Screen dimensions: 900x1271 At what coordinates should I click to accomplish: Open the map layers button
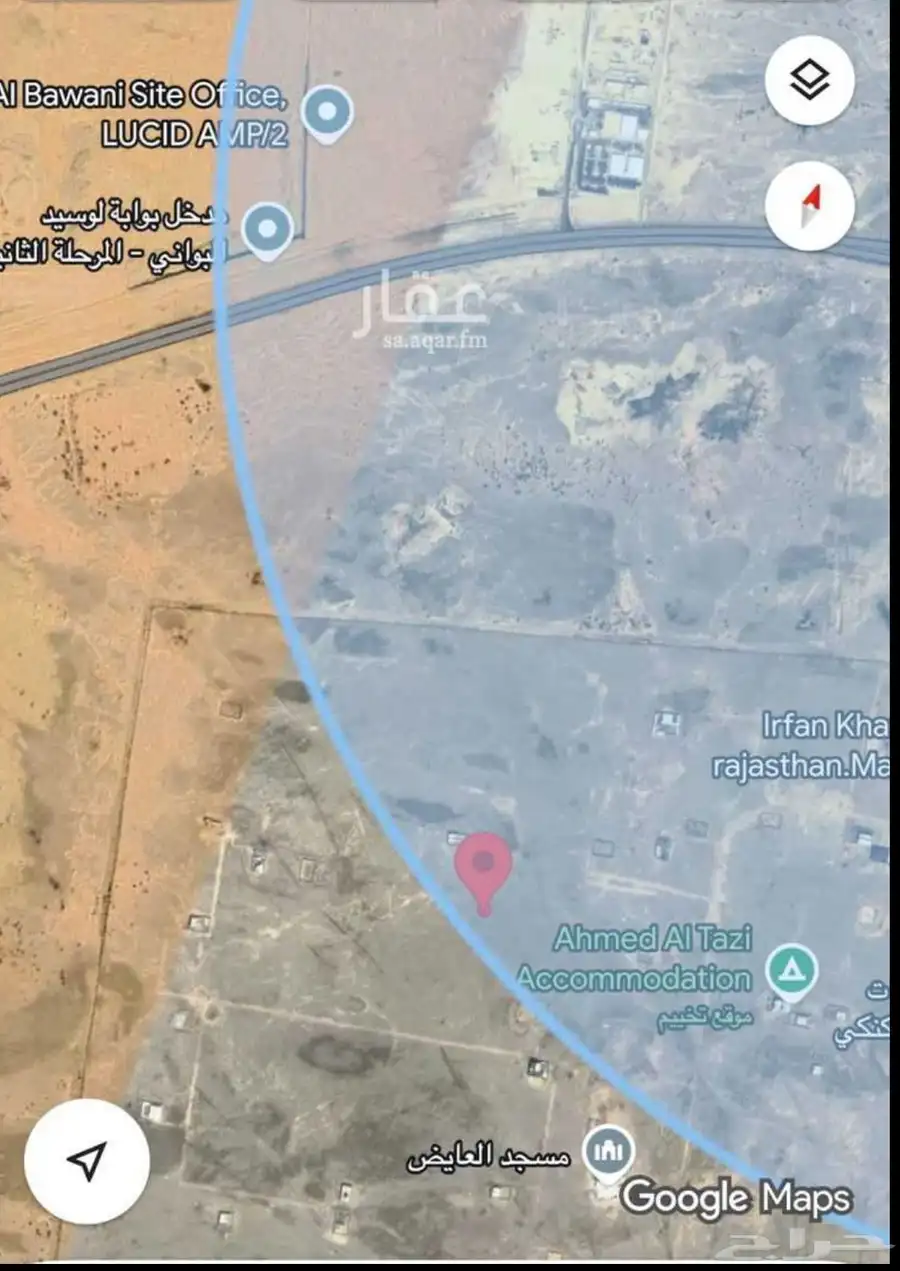pyautogui.click(x=809, y=82)
